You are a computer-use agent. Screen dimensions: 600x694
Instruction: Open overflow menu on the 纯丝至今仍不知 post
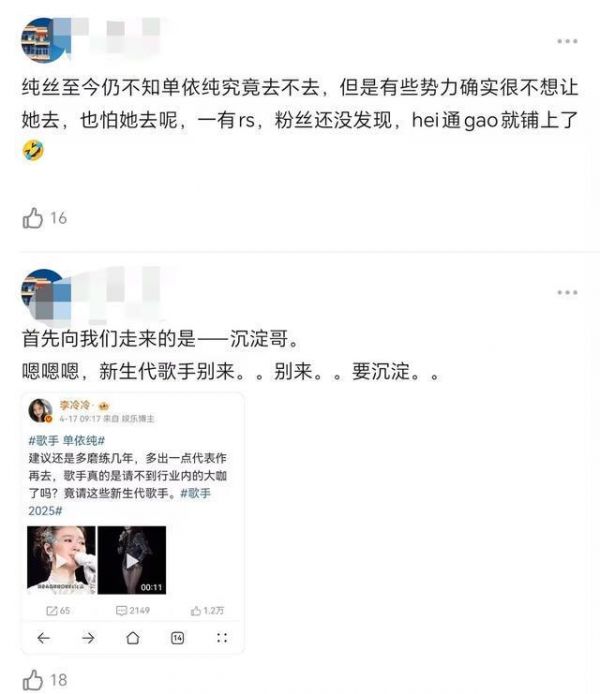pos(567,41)
